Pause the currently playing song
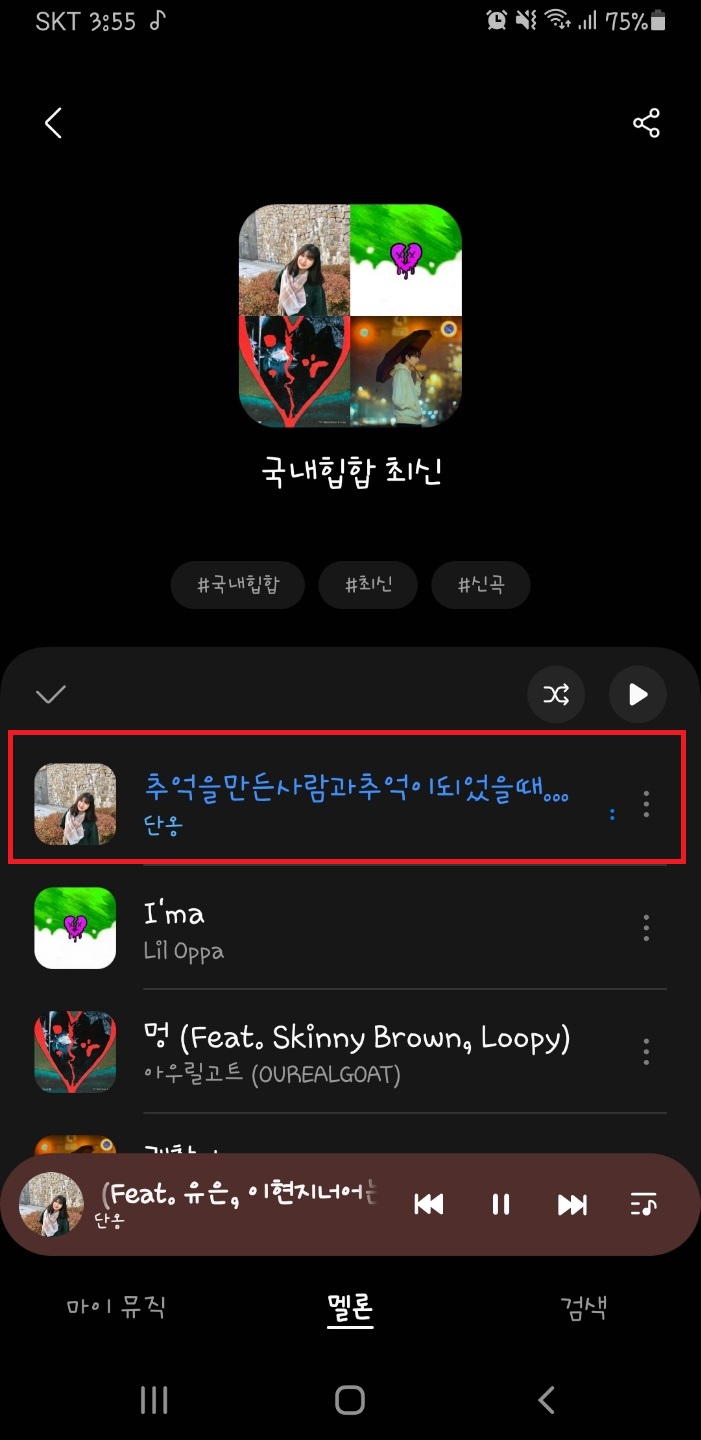The height and width of the screenshot is (1440, 701). (501, 1204)
